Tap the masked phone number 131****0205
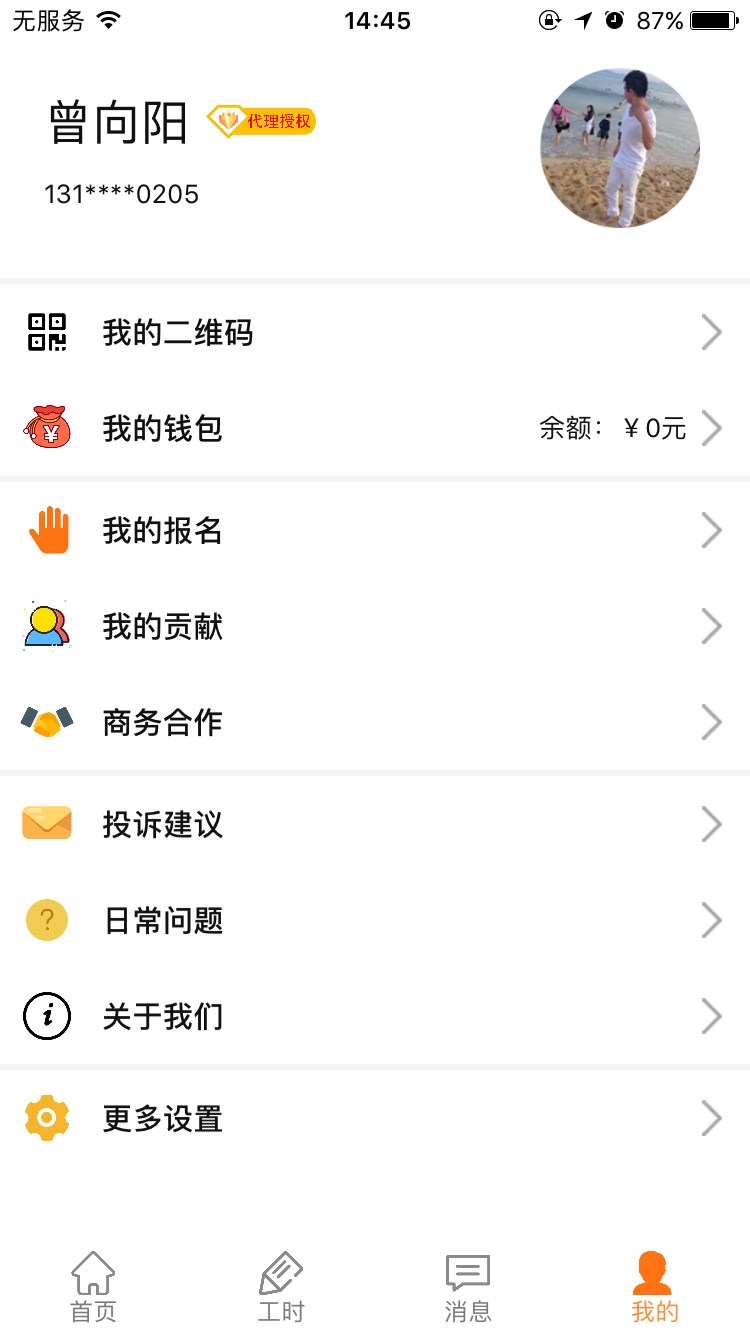Screen dimensions: 750x1334 pyautogui.click(x=122, y=194)
